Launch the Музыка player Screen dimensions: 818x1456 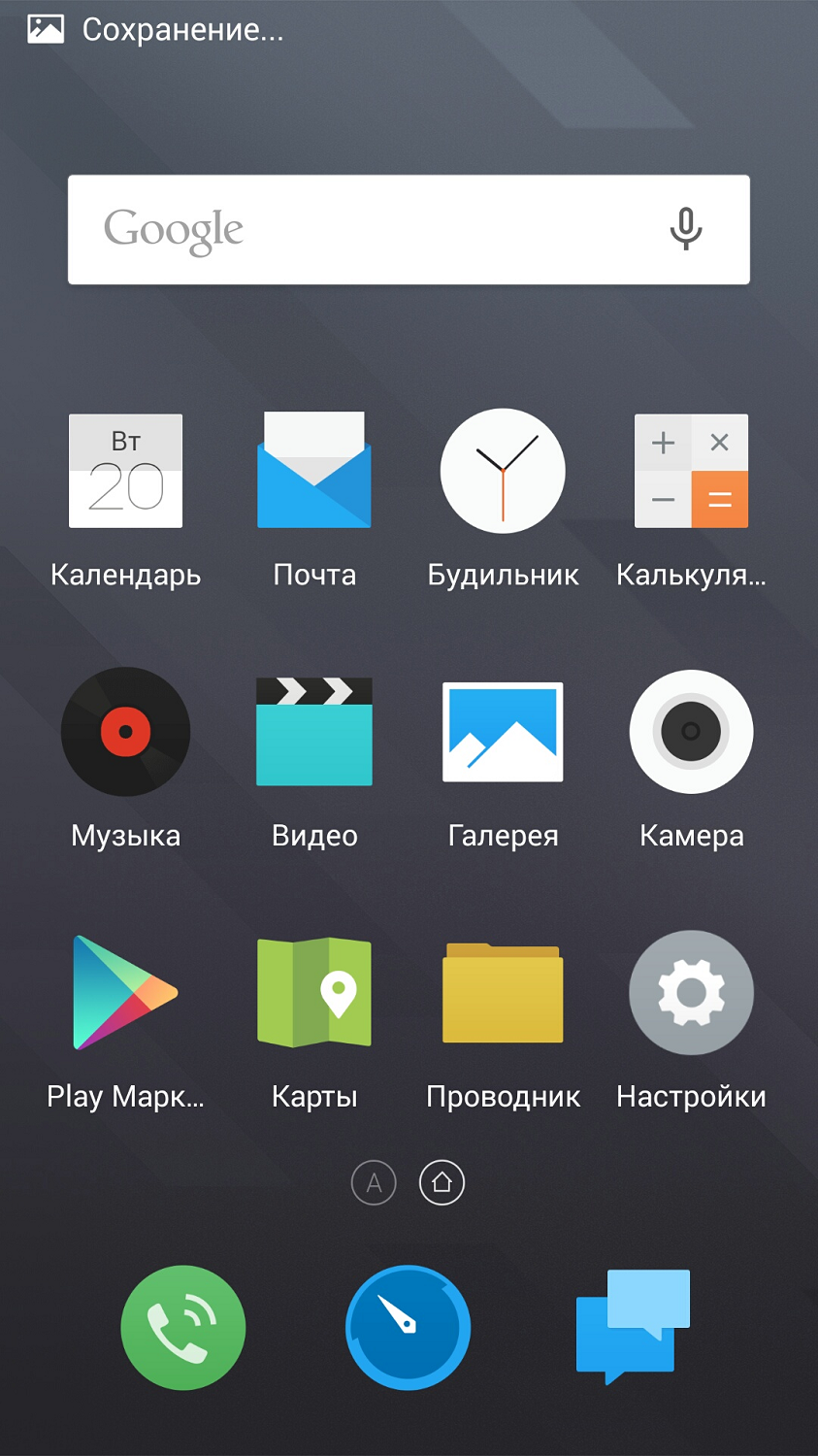[125, 732]
